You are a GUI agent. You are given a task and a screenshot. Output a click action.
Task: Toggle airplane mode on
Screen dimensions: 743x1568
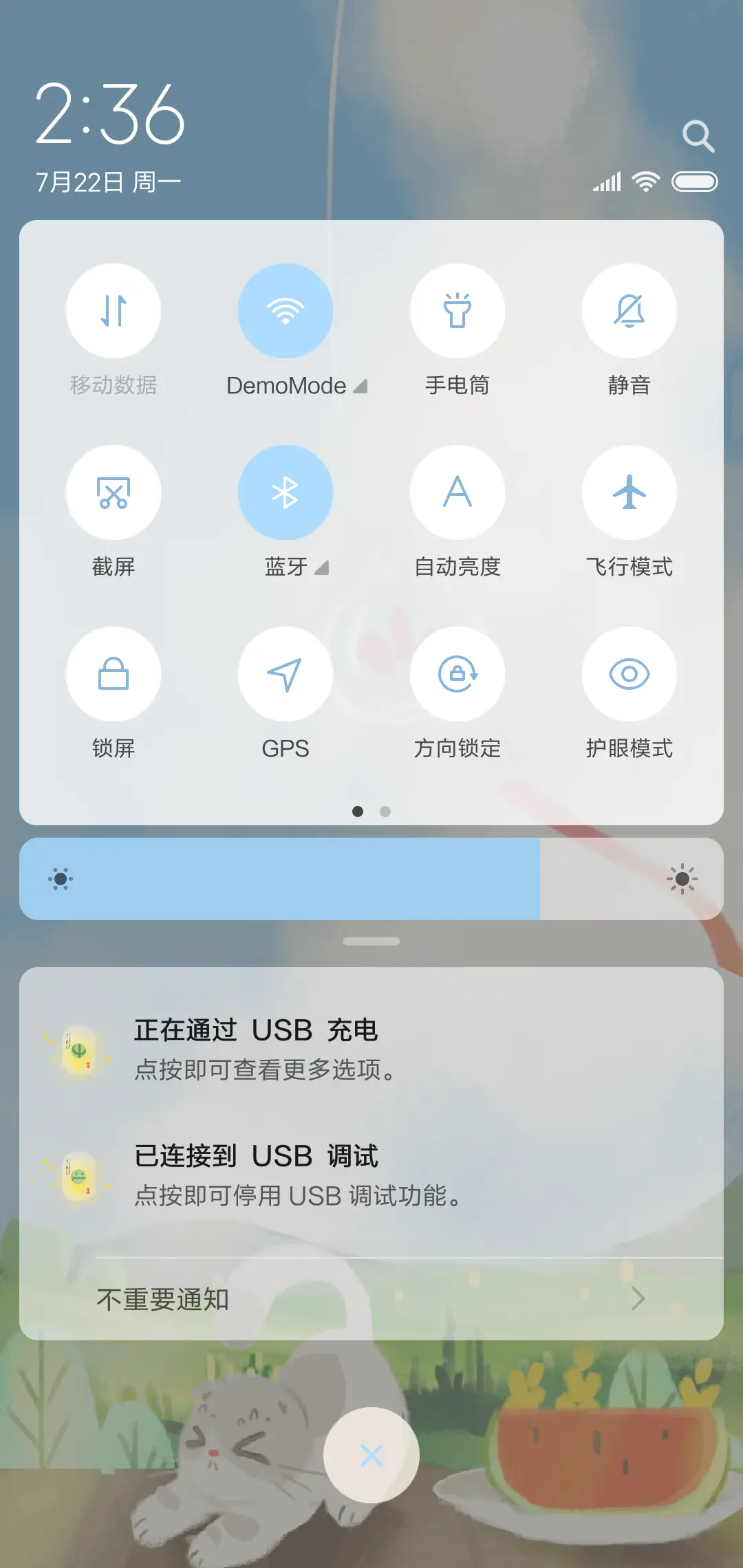click(629, 492)
